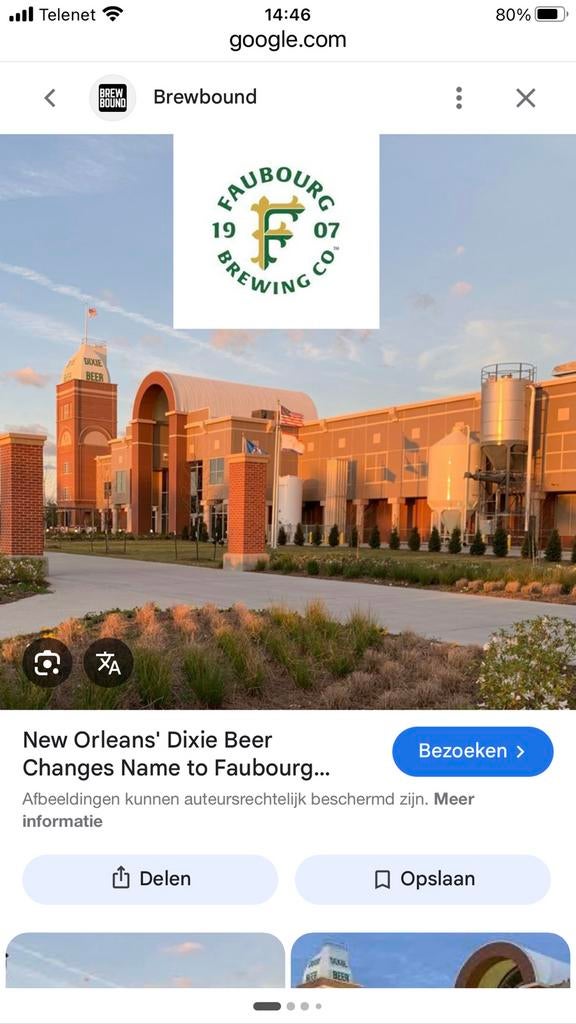Viewport: 576px width, 1024px height.
Task: Open the related image with brewery arch
Action: coord(430,959)
